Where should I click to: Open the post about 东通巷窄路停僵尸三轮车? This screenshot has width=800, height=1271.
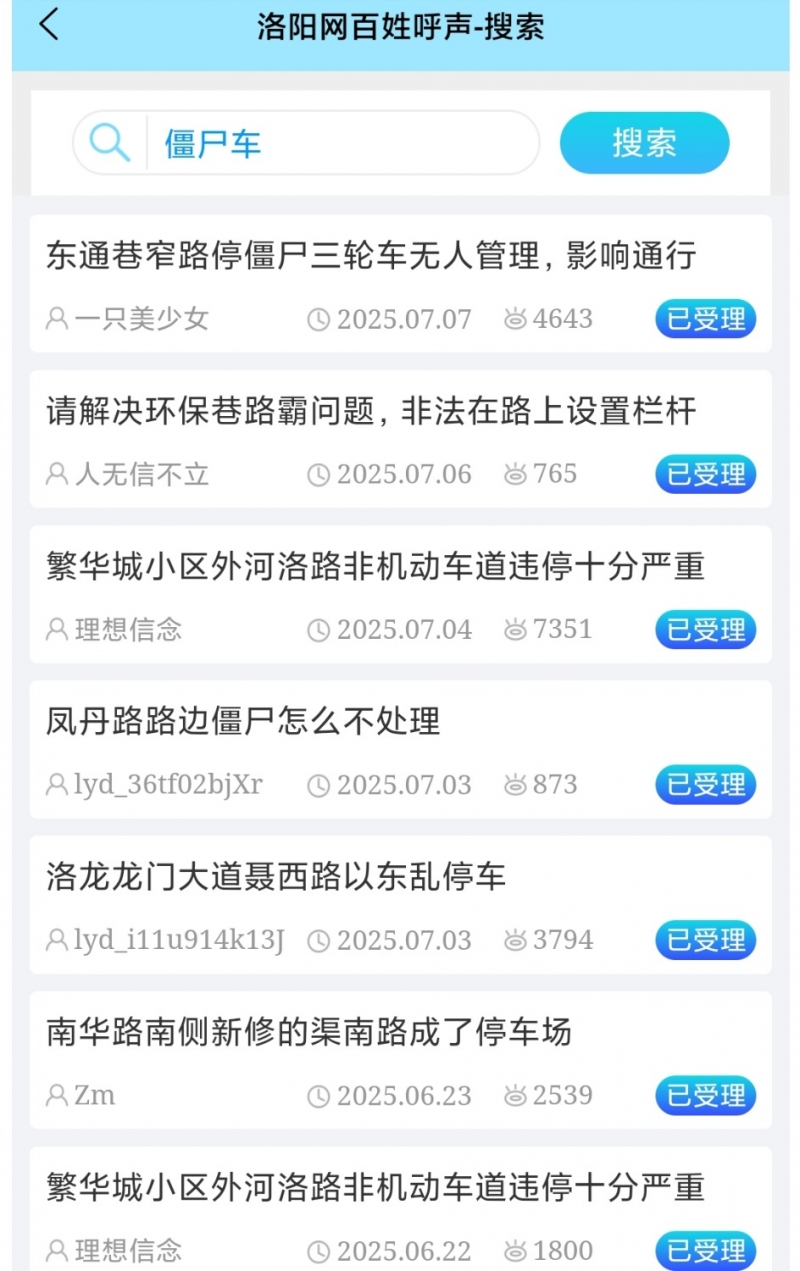[370, 256]
